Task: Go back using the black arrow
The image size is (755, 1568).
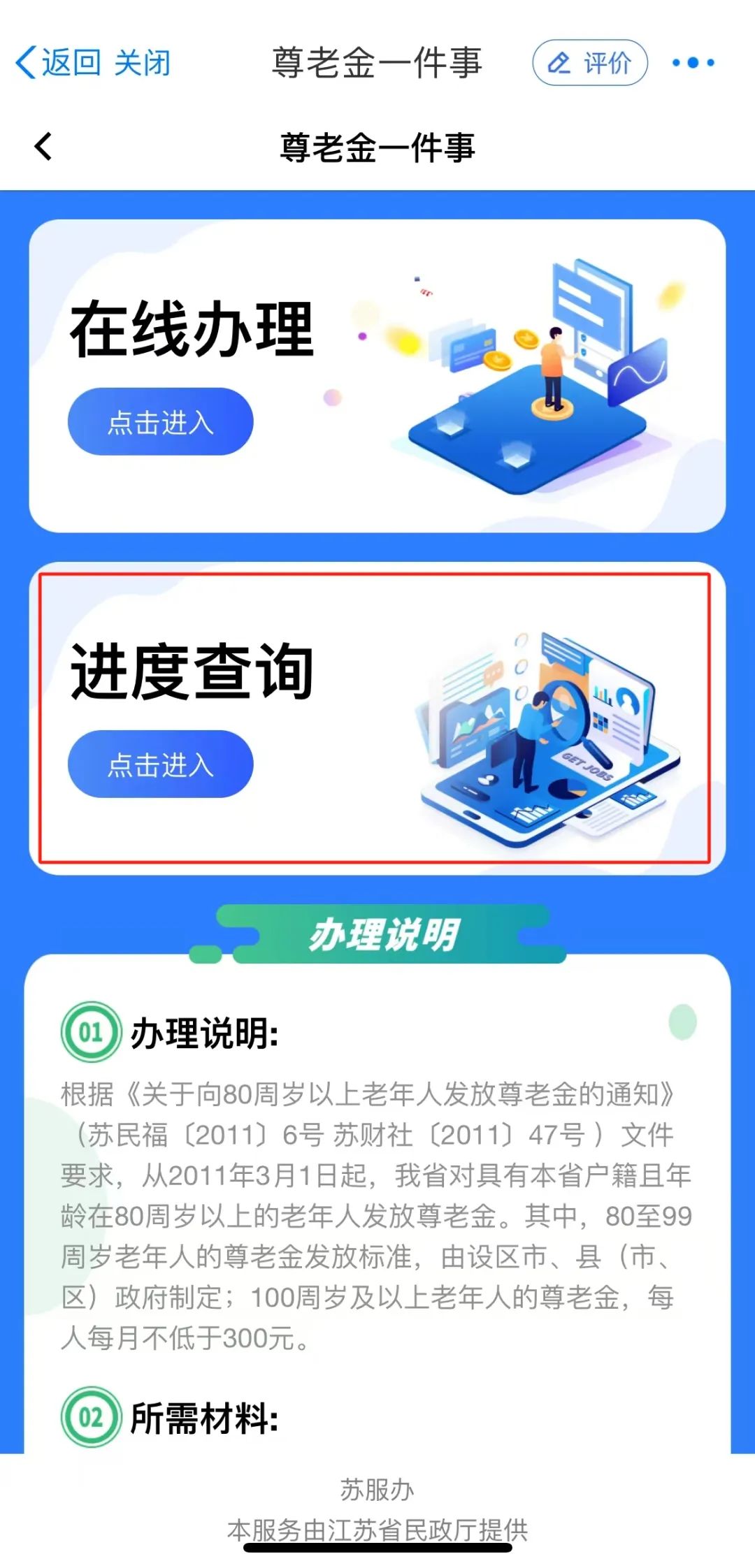Action: point(43,147)
